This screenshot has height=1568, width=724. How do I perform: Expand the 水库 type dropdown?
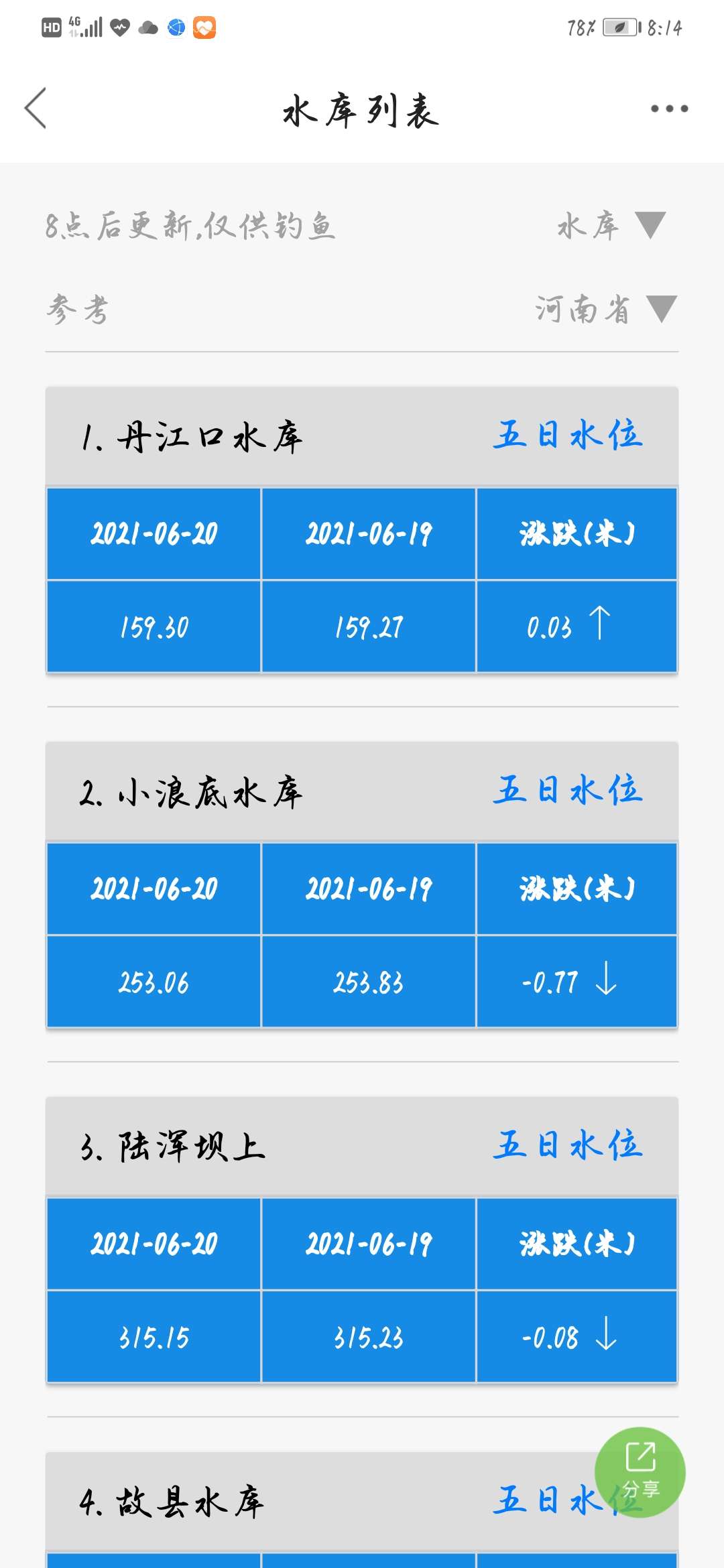[x=611, y=226]
